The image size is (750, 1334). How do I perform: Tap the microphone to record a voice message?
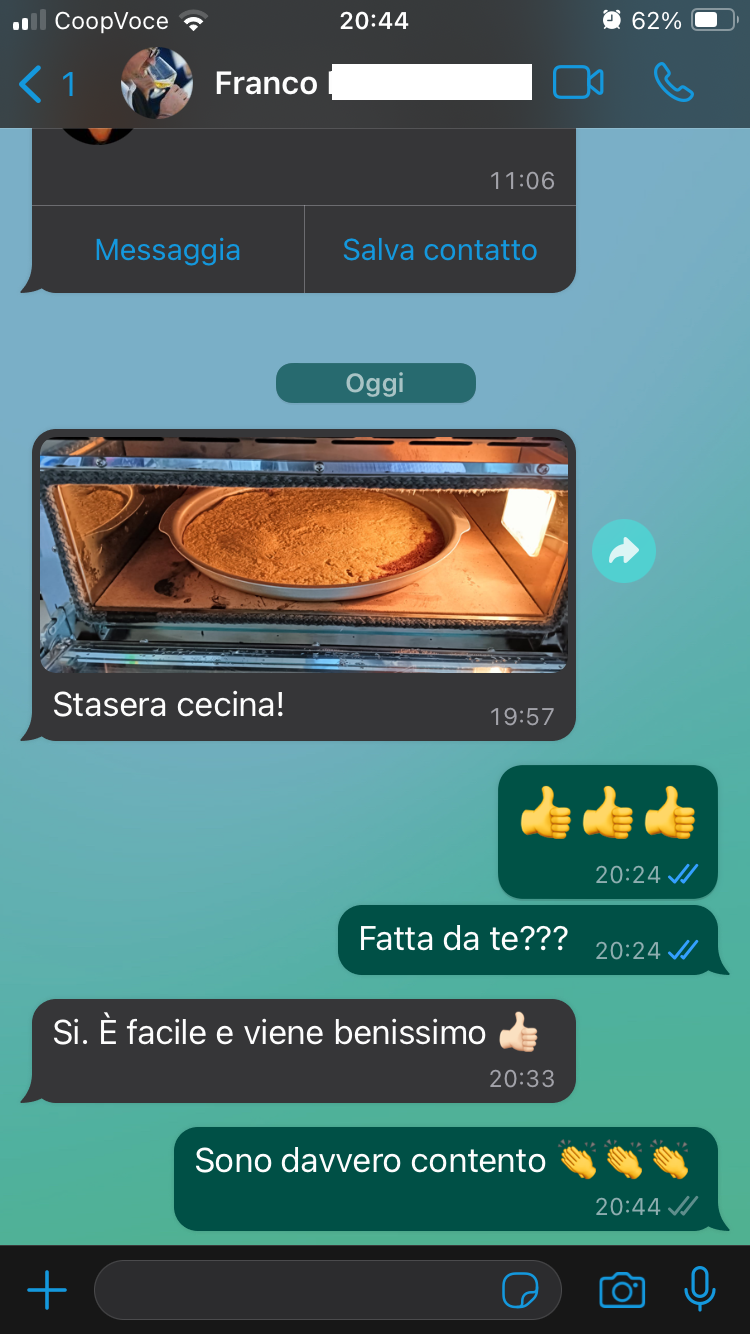700,1290
